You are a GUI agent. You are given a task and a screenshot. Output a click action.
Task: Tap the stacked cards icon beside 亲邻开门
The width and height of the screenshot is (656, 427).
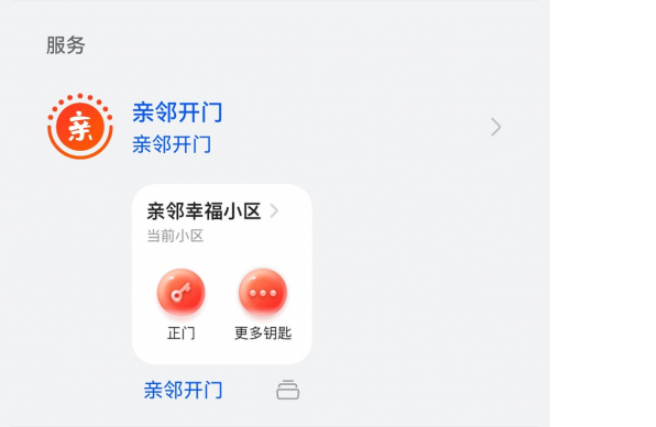[288, 390]
